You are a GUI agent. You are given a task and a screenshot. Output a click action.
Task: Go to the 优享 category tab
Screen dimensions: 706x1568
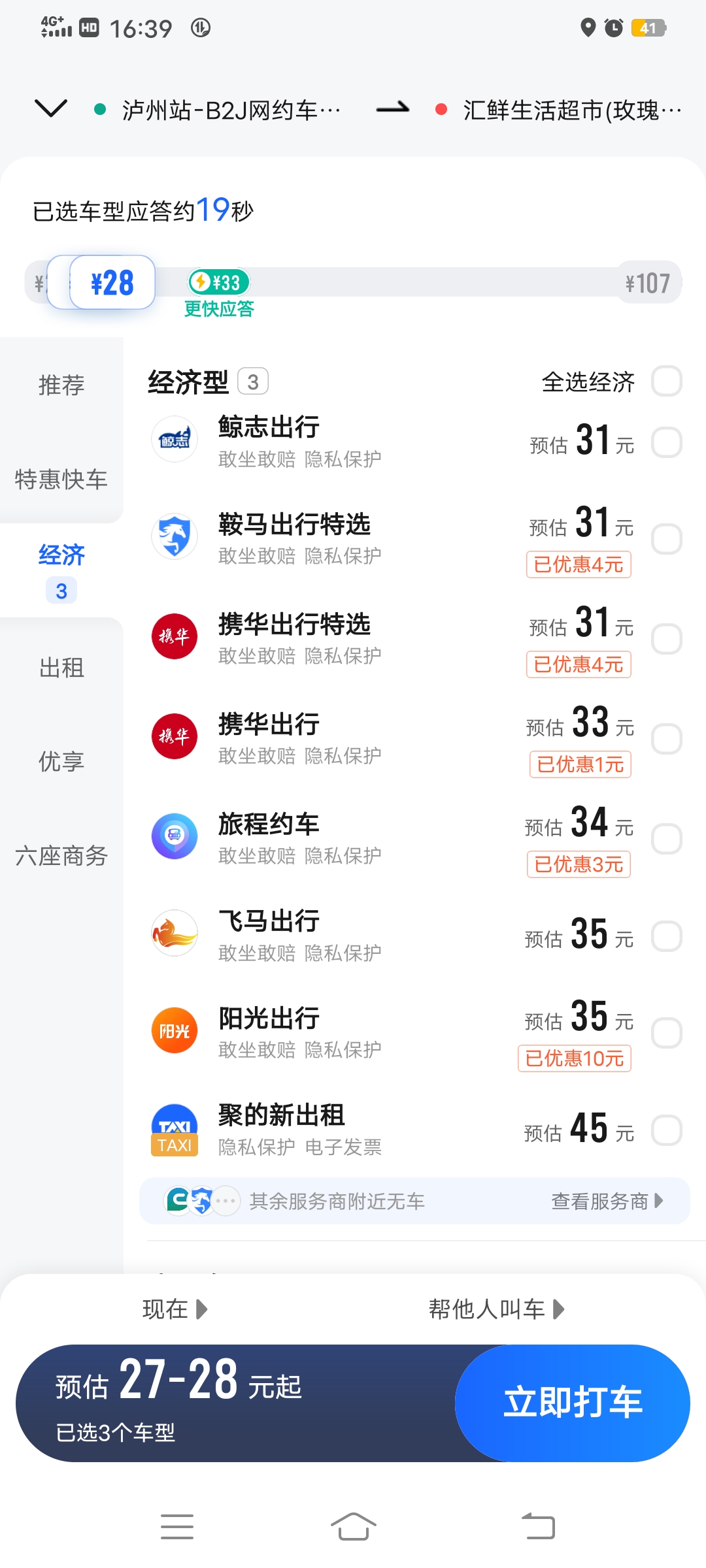click(x=61, y=761)
